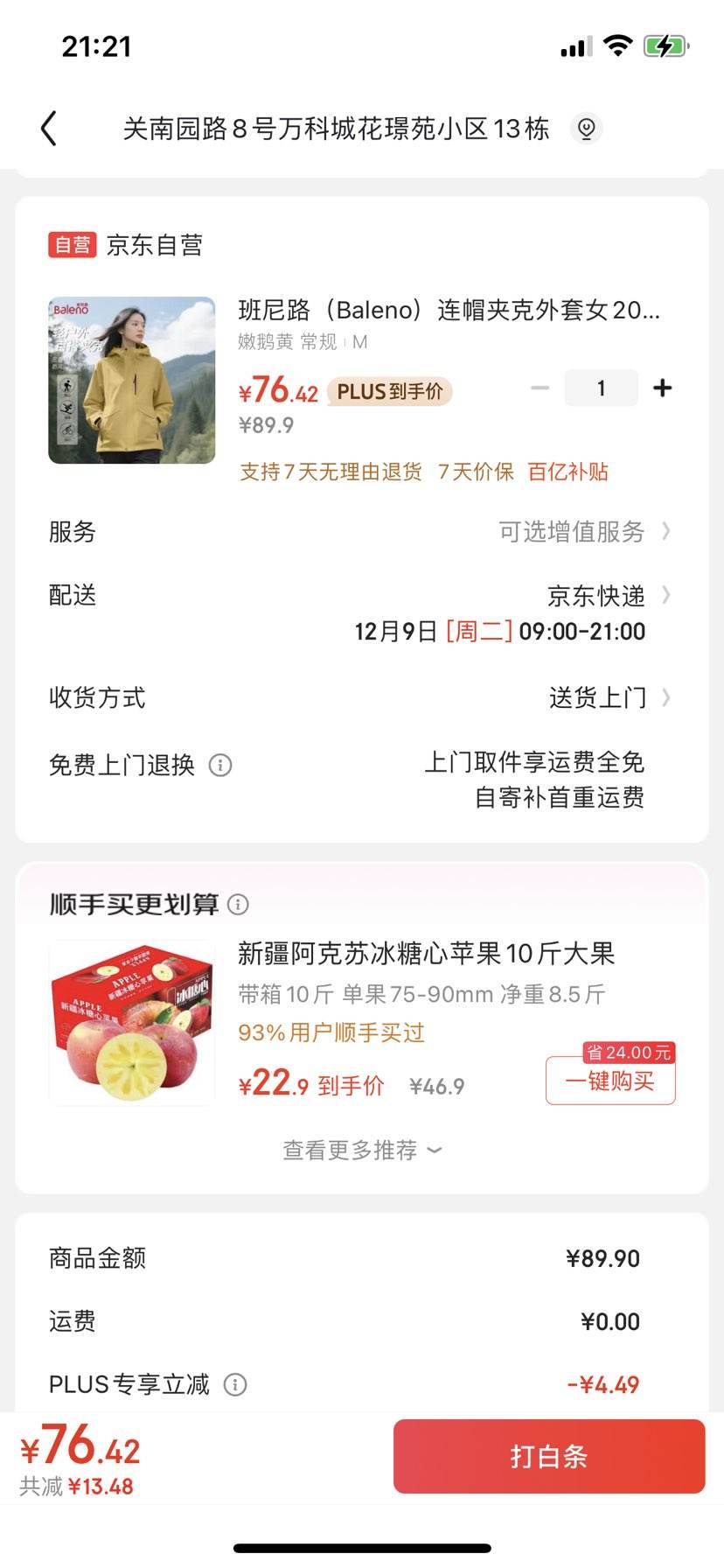View info about 免费上门退换
The image size is (724, 1568).
(220, 766)
